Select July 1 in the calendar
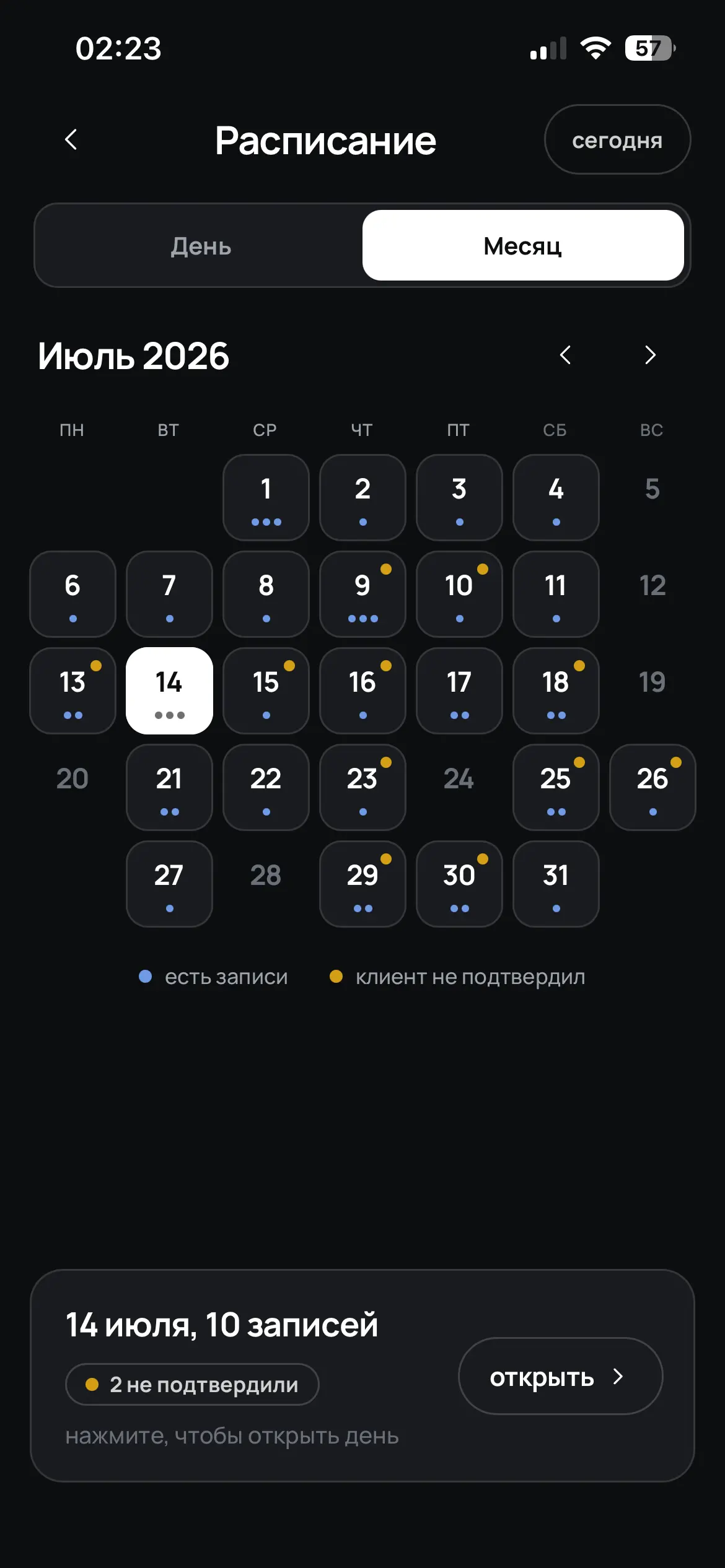725x1568 pixels. (266, 497)
